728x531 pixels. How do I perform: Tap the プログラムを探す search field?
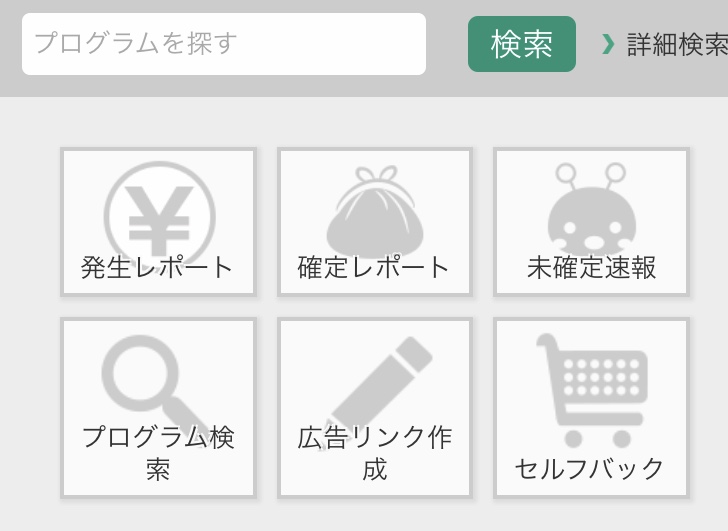pyautogui.click(x=224, y=44)
